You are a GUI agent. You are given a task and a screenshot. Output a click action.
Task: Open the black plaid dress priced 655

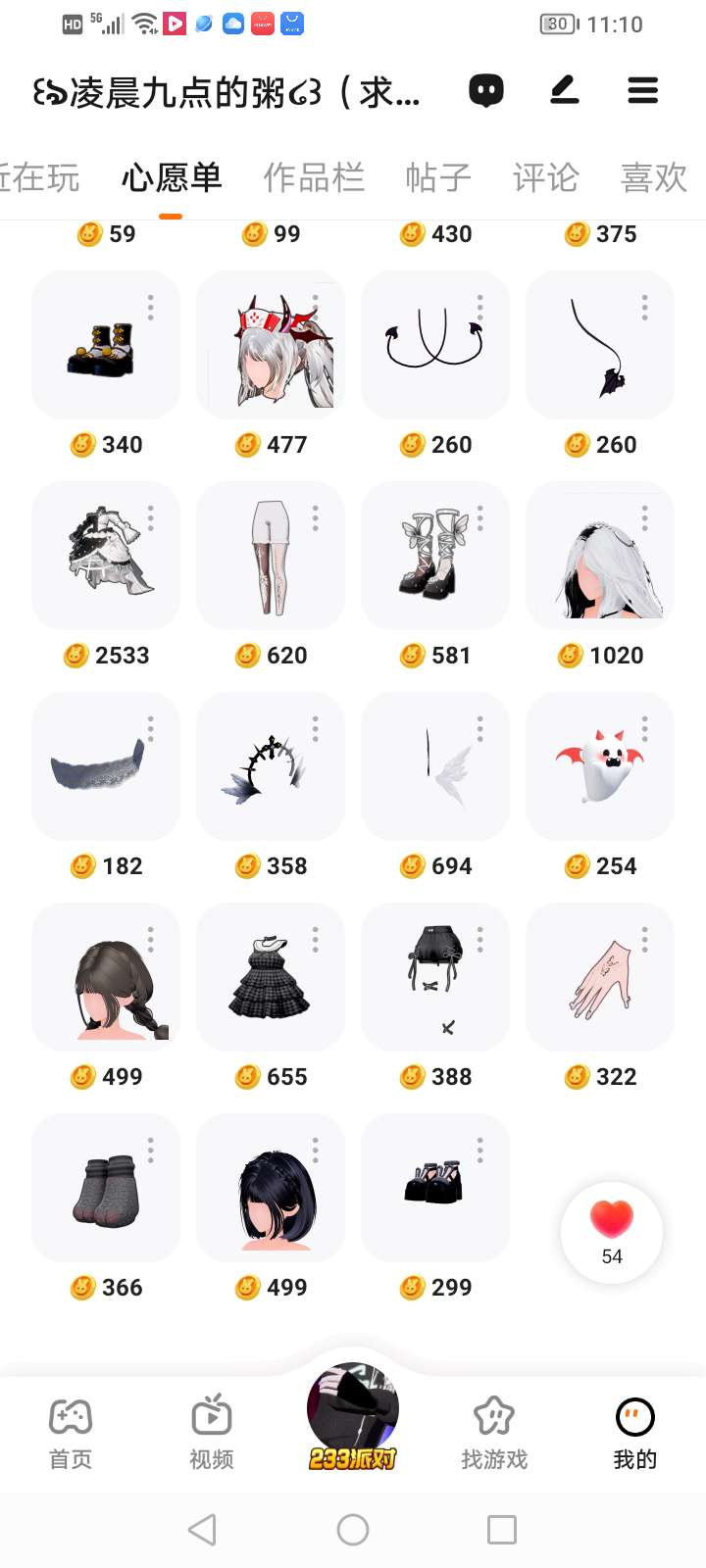pyautogui.click(x=270, y=977)
